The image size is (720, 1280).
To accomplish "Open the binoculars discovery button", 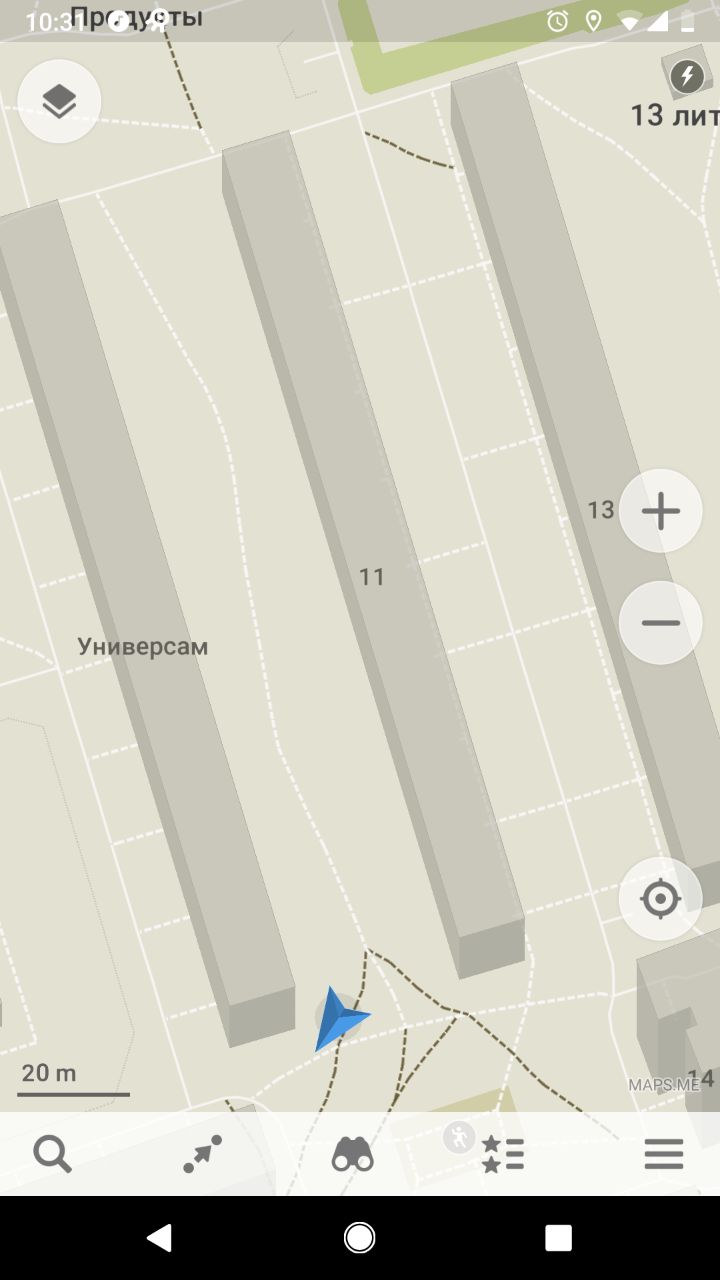I will pyautogui.click(x=352, y=1155).
